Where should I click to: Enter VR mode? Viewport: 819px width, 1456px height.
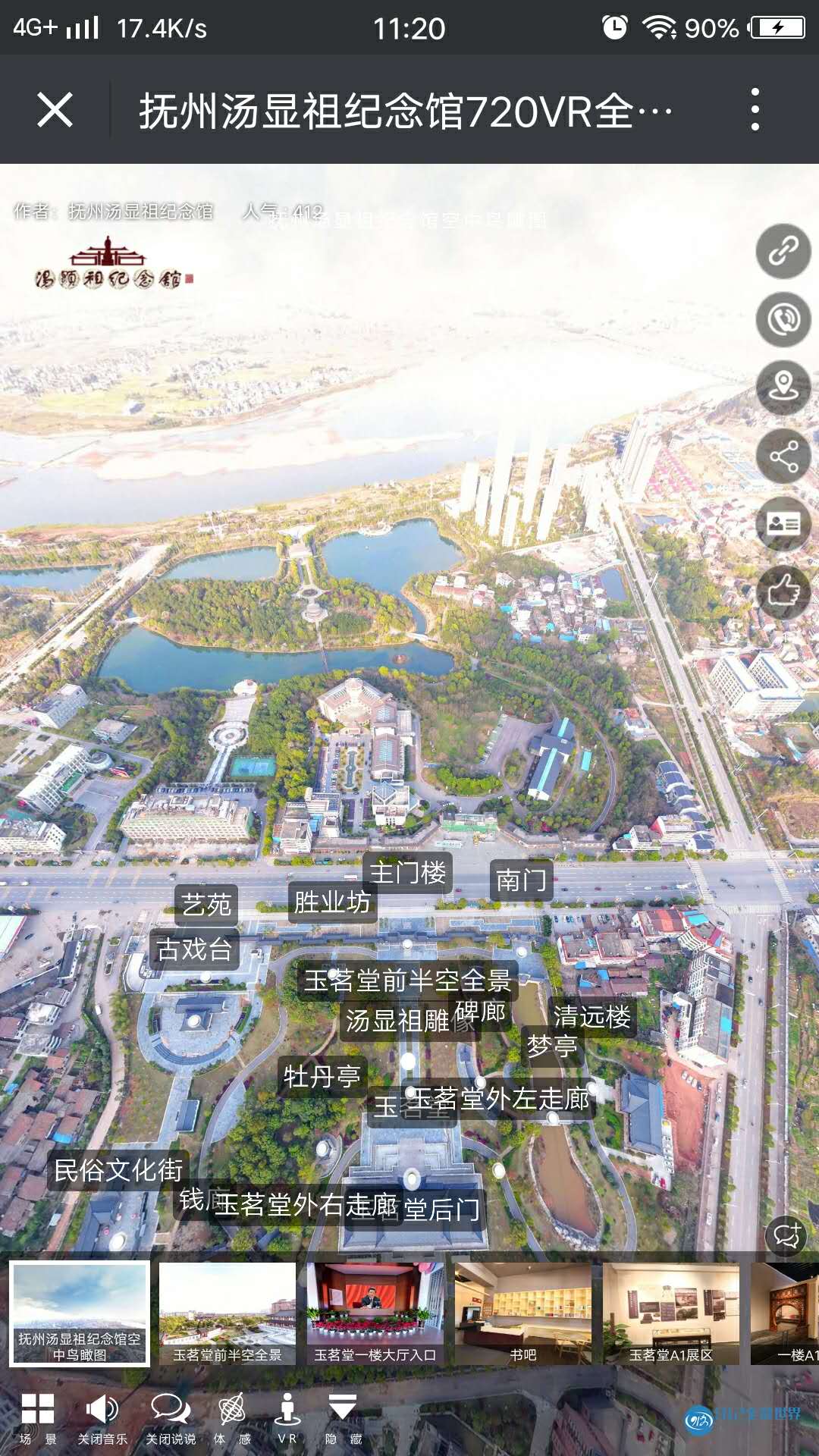(x=287, y=1417)
